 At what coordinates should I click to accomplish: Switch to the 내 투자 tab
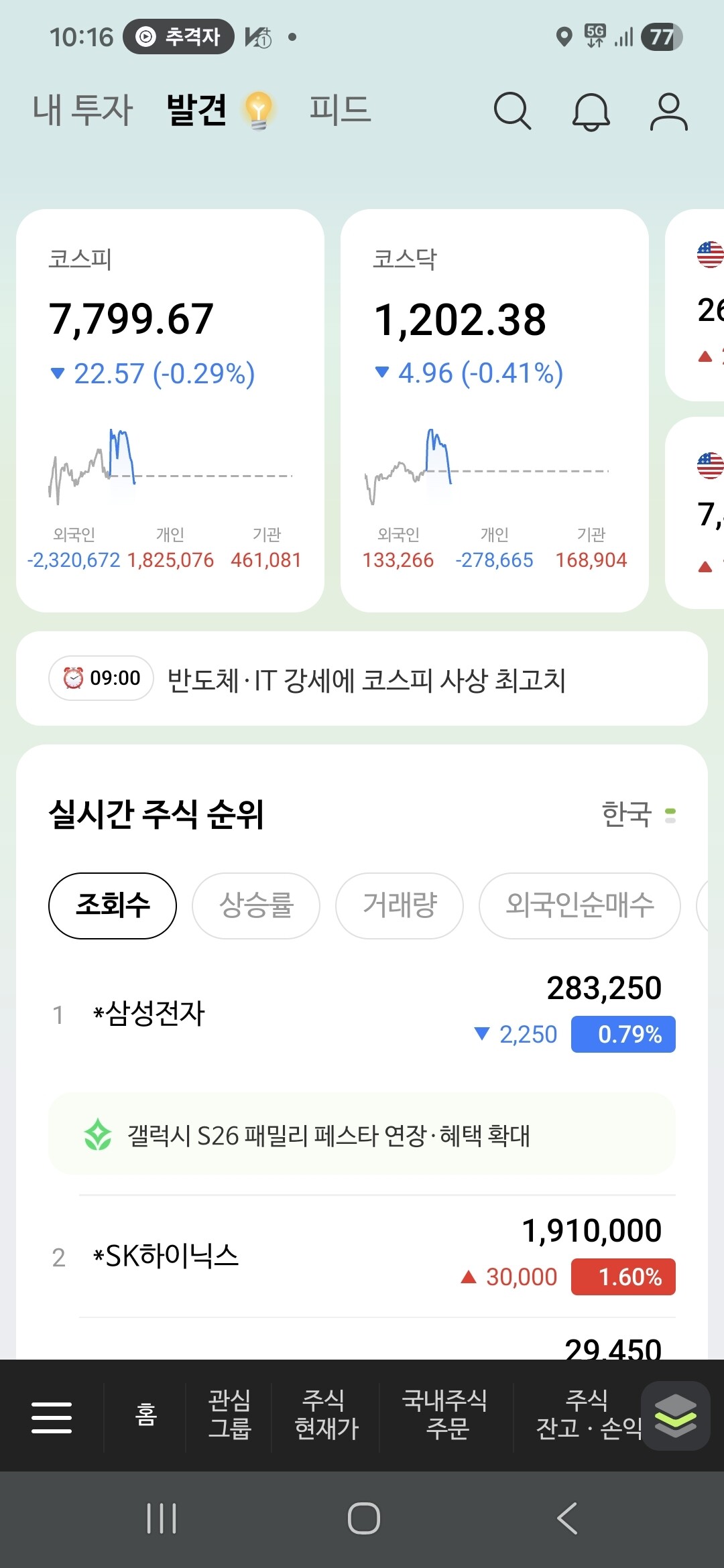pyautogui.click(x=83, y=110)
